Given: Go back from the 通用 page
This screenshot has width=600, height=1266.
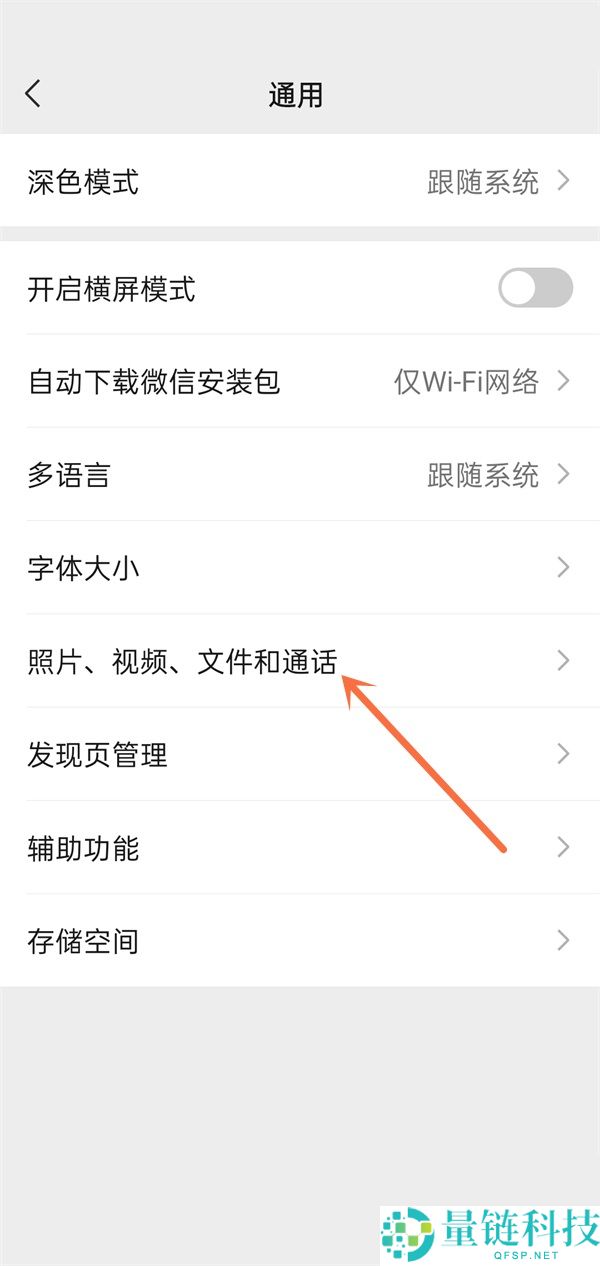Looking at the screenshot, I should pos(33,94).
